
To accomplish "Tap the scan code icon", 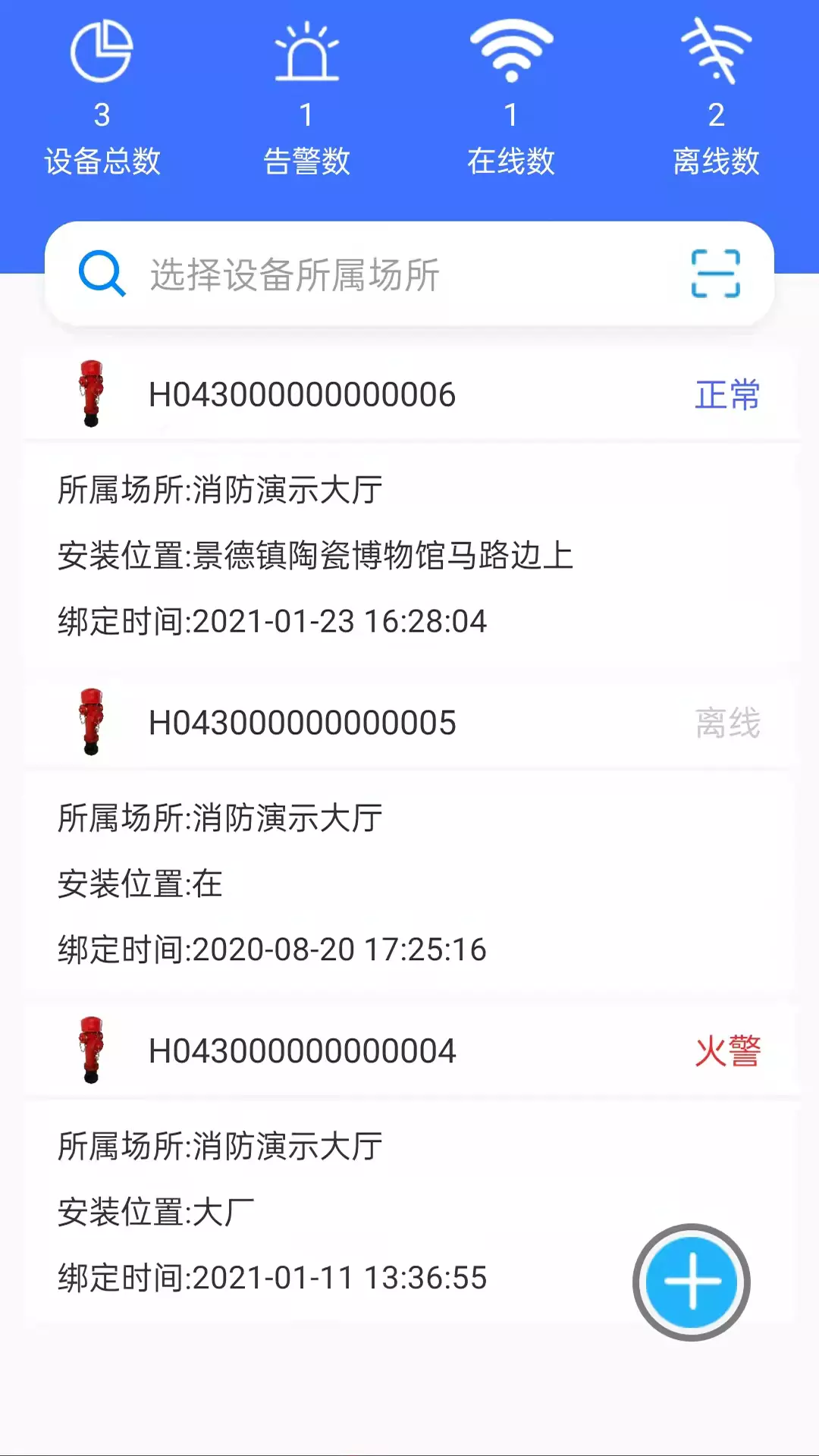I will pos(715,274).
